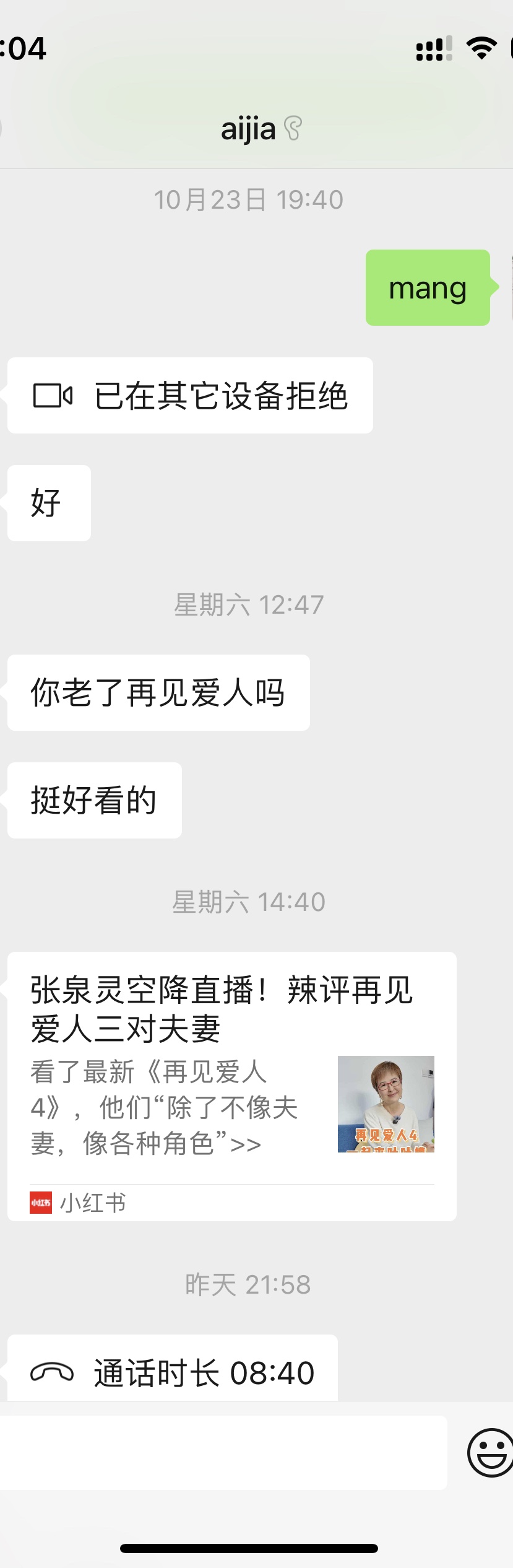Open the emoji picker
The image size is (513, 1568).
coord(489,1452)
